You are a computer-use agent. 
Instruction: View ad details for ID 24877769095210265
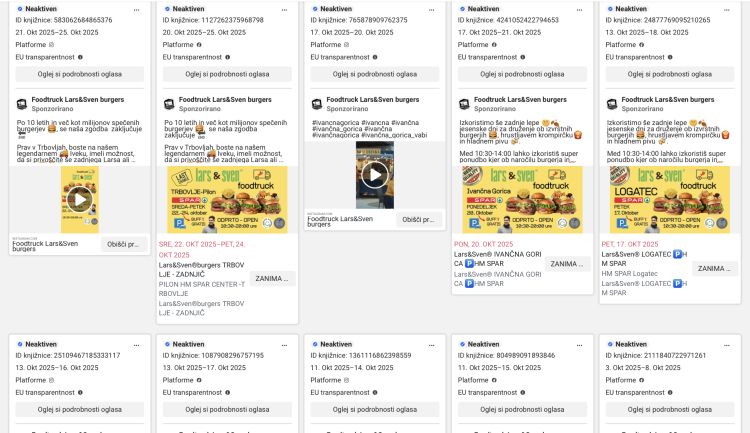click(668, 73)
